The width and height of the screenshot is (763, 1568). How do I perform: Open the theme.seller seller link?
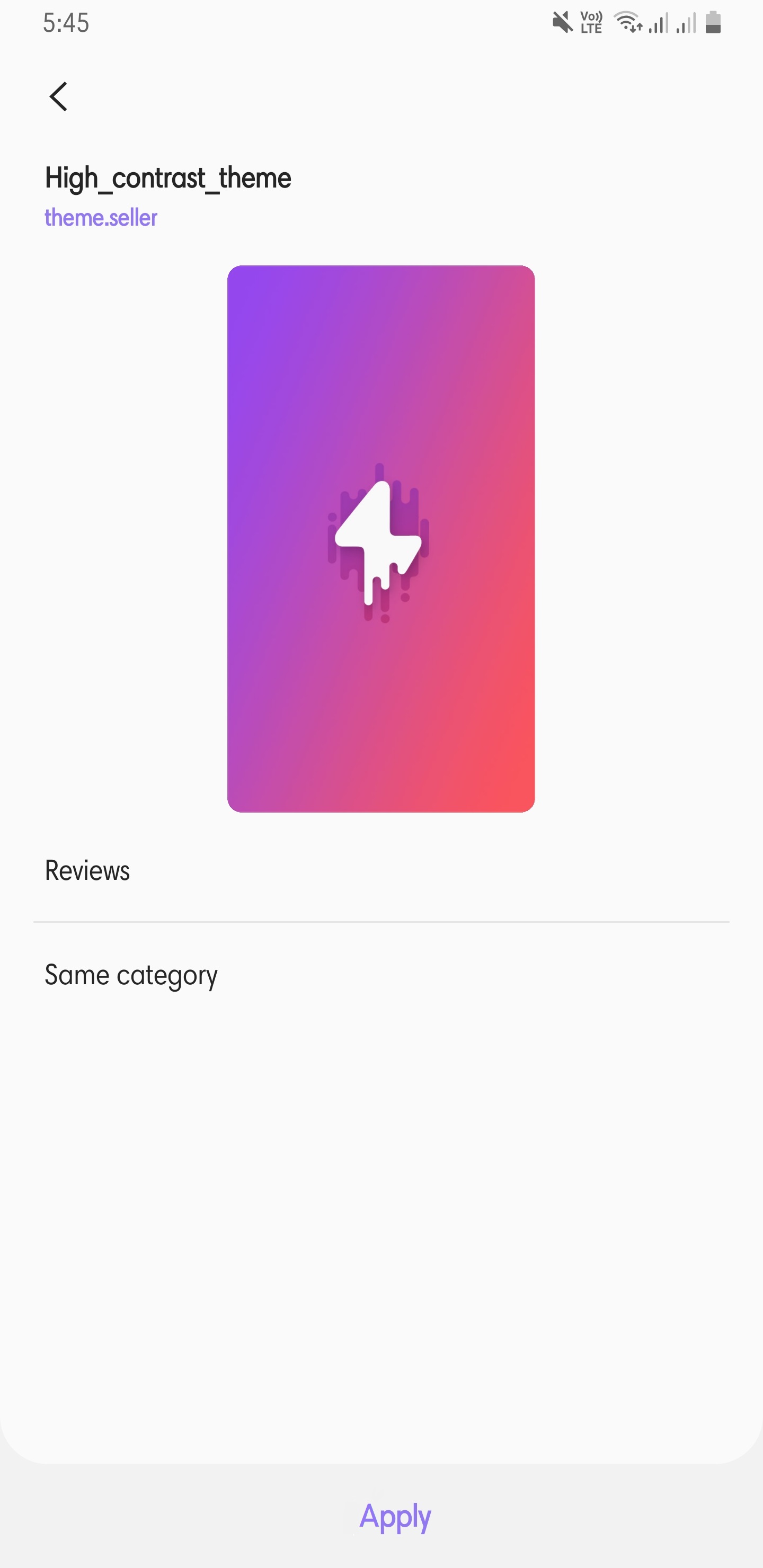point(101,217)
